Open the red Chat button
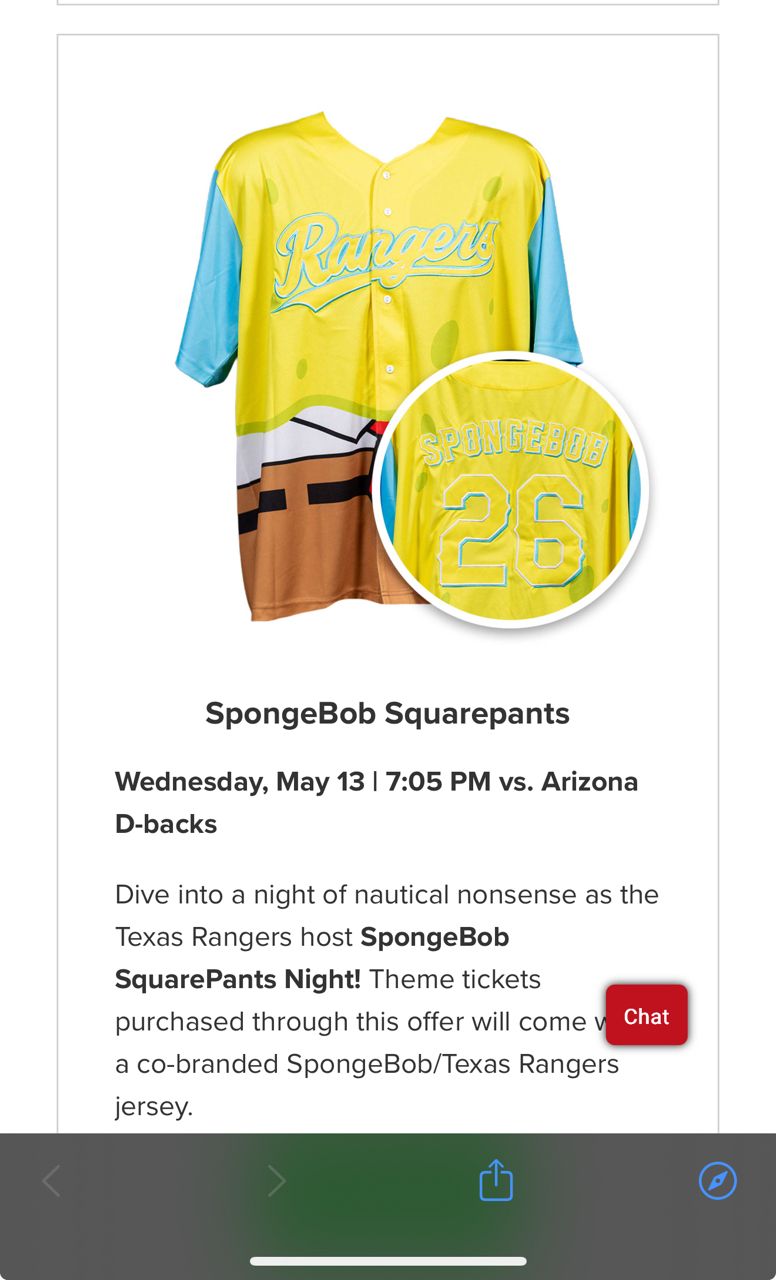Screen dimensions: 776x1280 [646, 1015]
